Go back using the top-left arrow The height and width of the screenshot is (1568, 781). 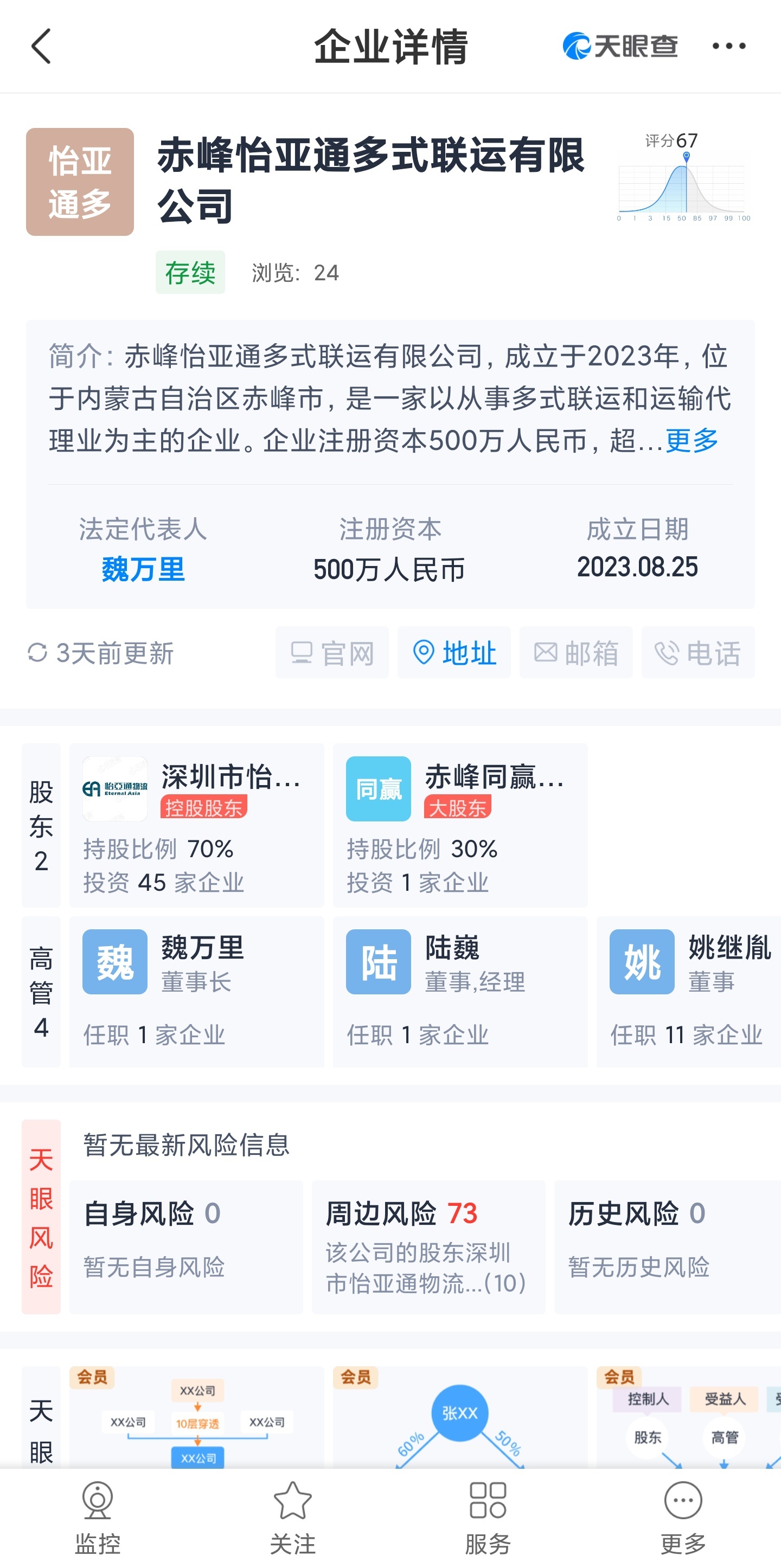[41, 46]
